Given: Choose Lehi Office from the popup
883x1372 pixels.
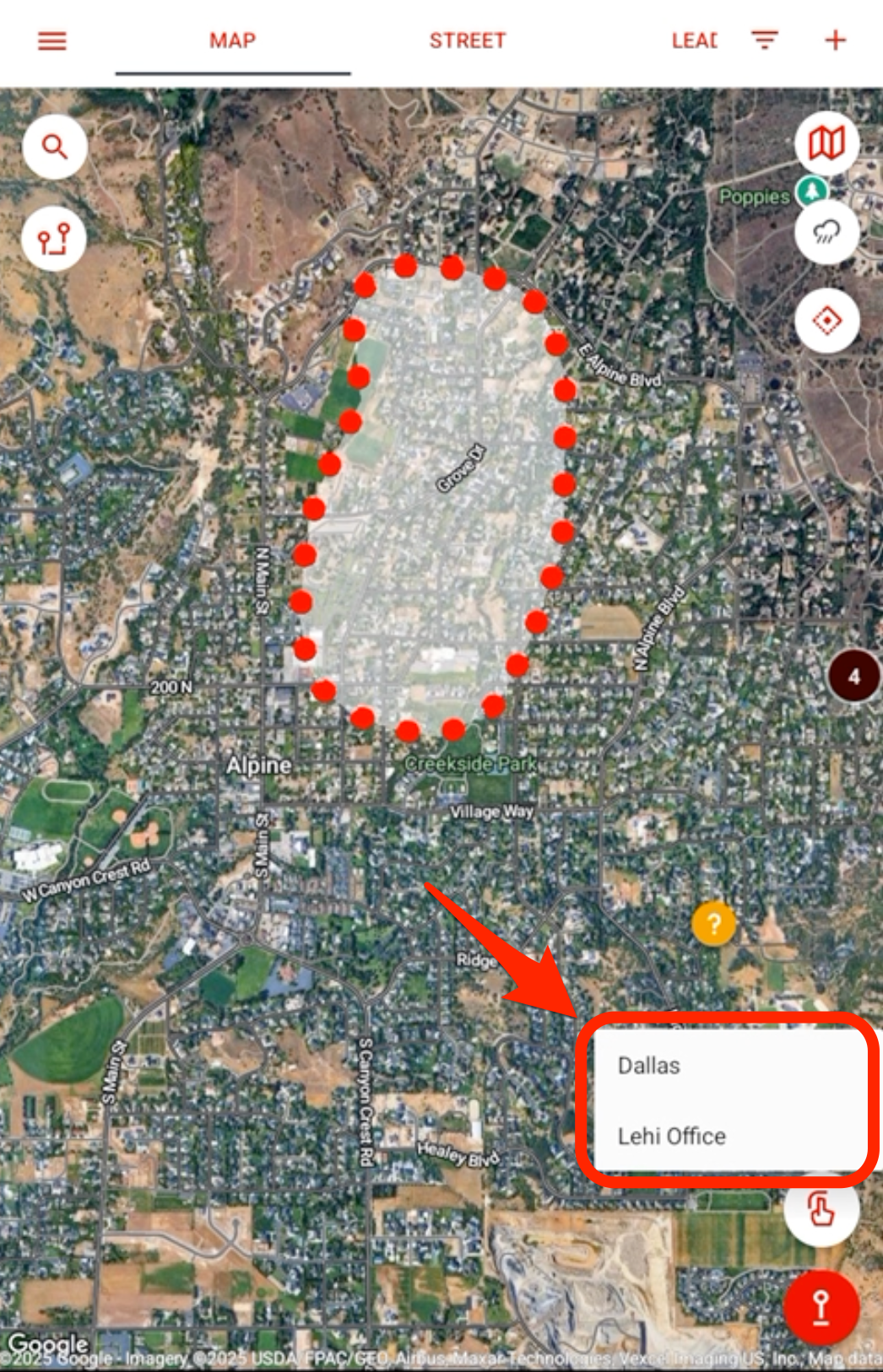Looking at the screenshot, I should click(671, 1137).
